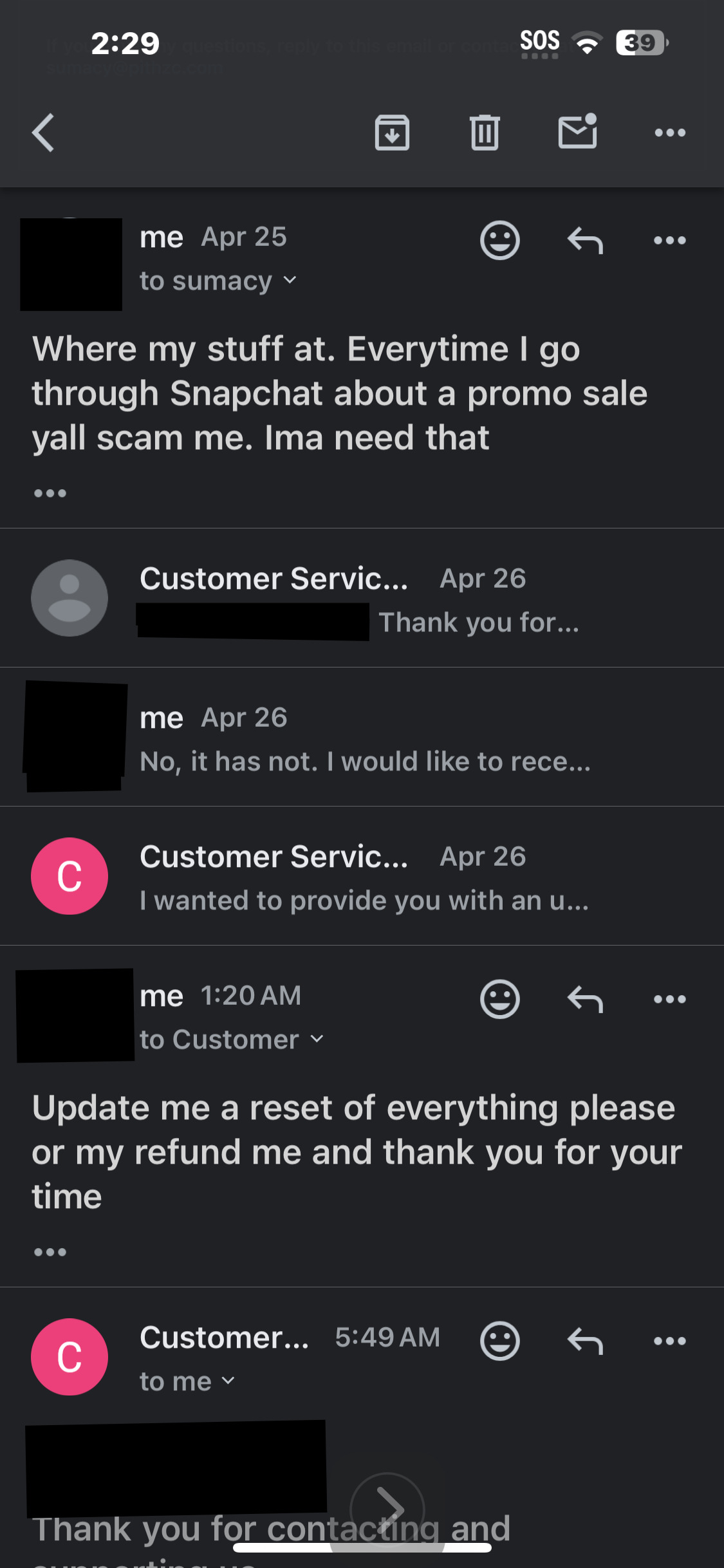Open the top toolbar overflow menu

tap(669, 133)
